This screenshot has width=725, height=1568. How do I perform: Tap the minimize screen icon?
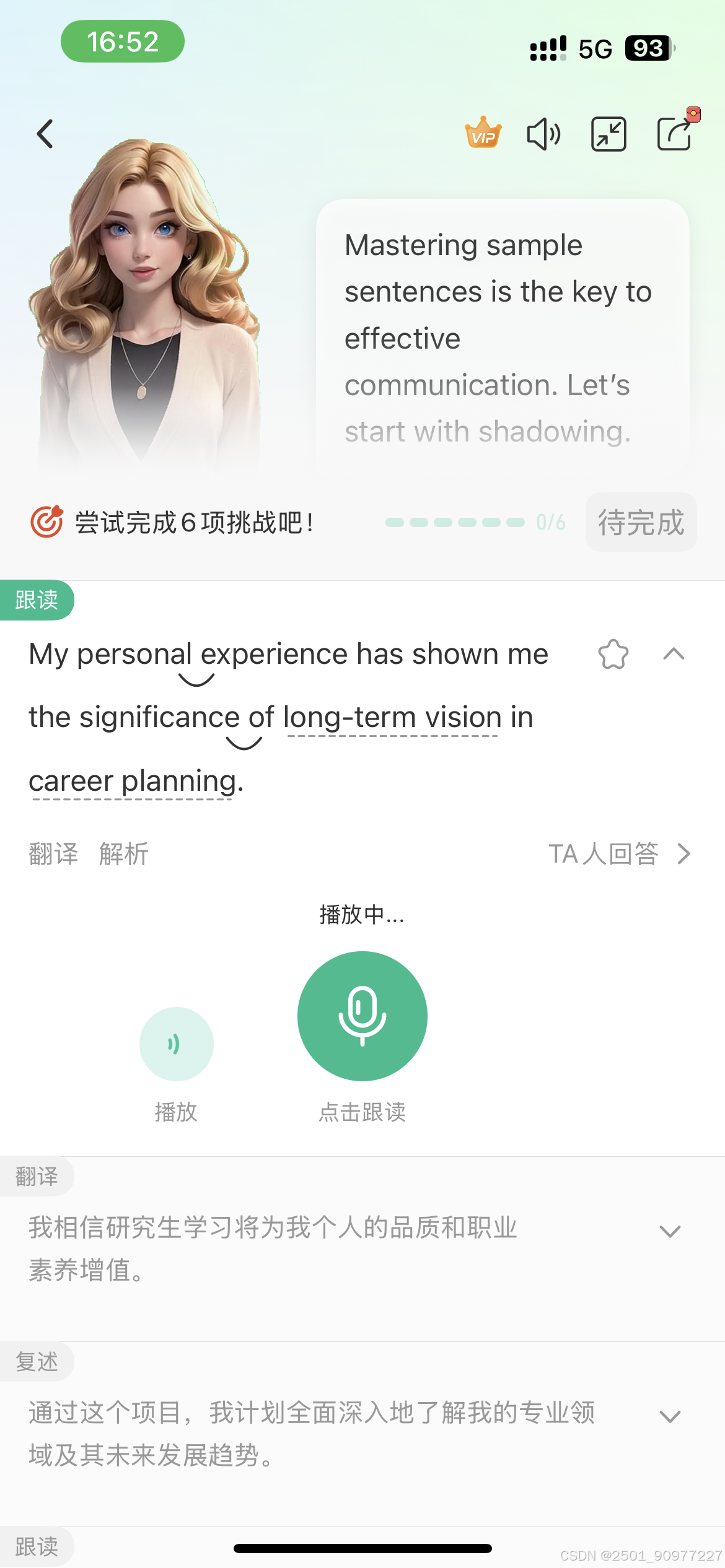pos(609,134)
